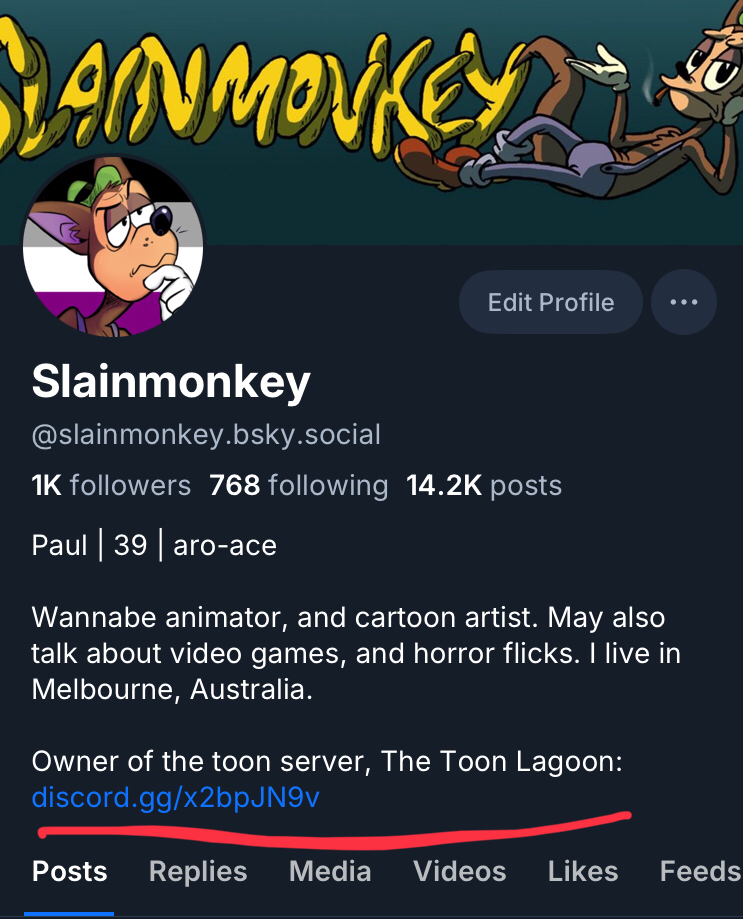This screenshot has width=743, height=919.
Task: Open the 1K followers list
Action: [x=111, y=486]
